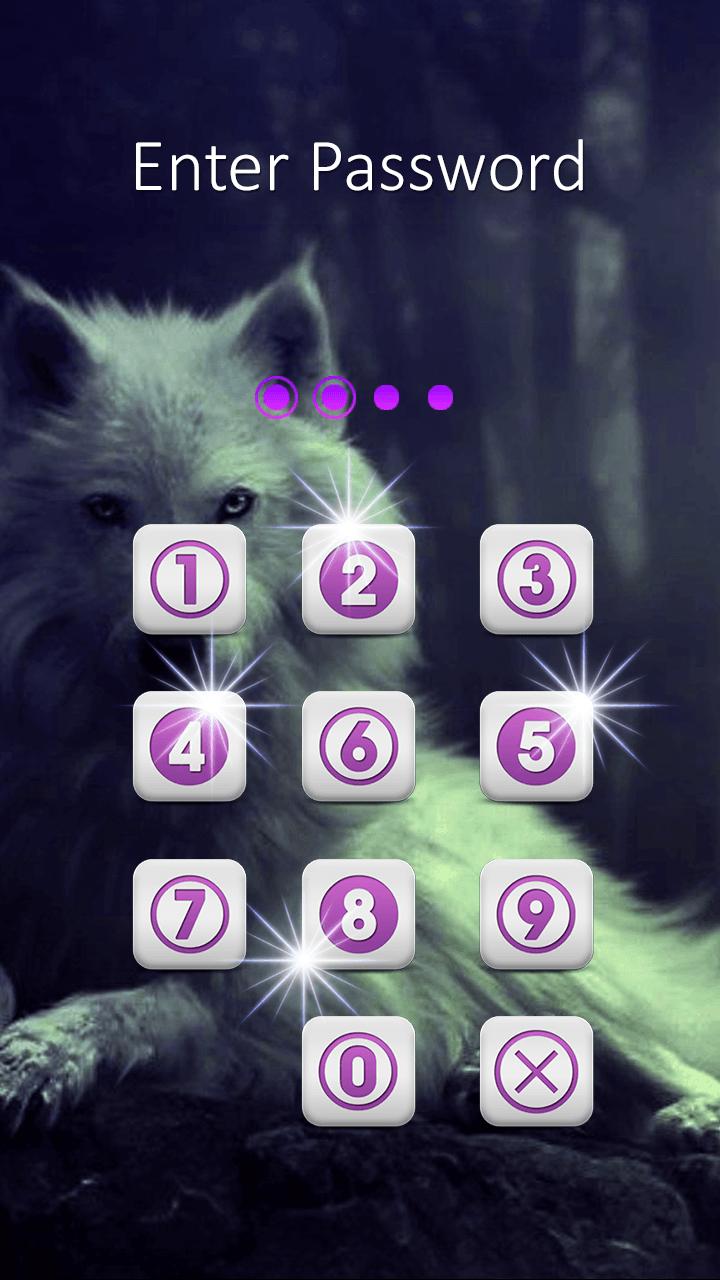Enter digit 6 on the keypad
This screenshot has height=1280, width=720.
click(358, 746)
